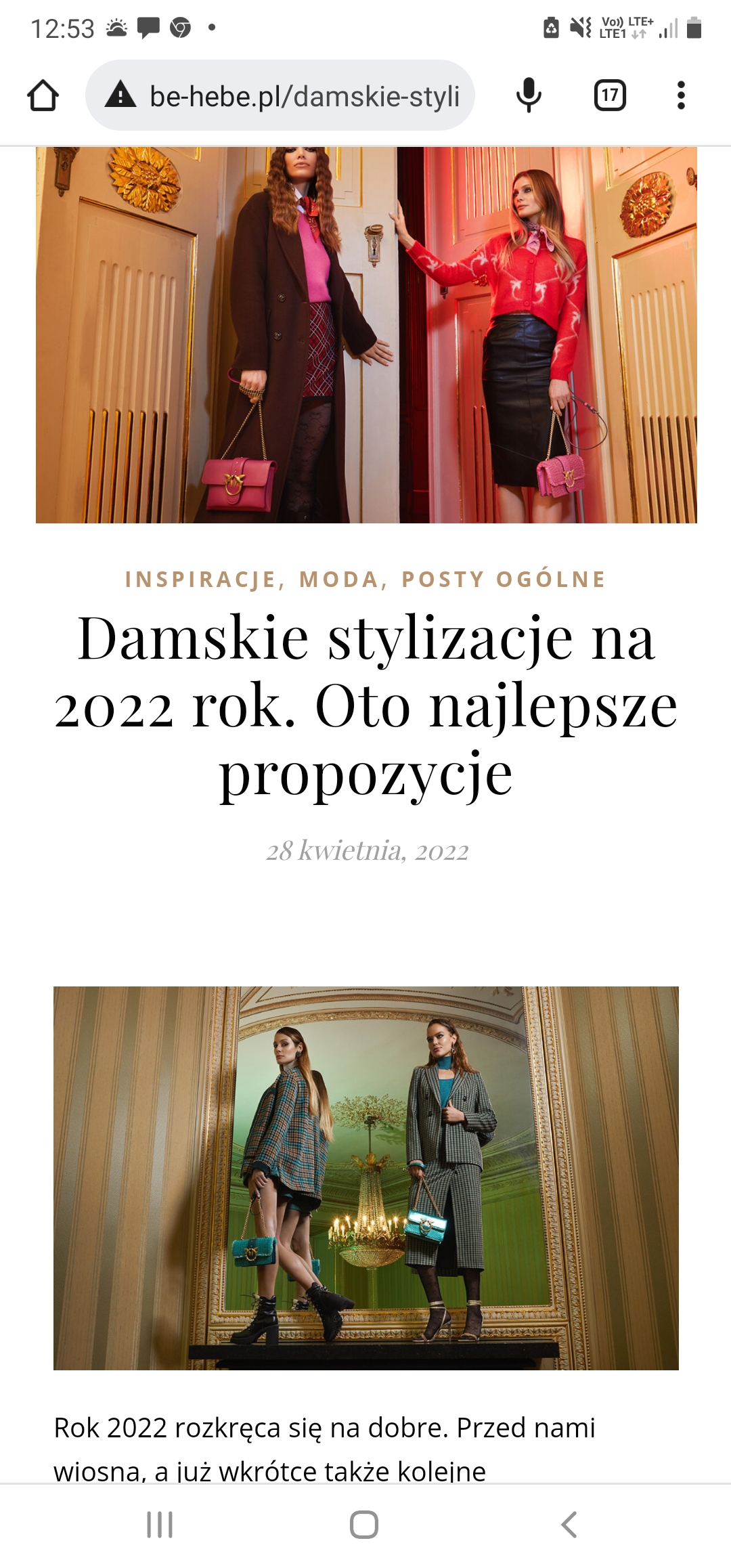Open the be-hebe.pl address bar
This screenshot has height=1568, width=731.
(x=280, y=95)
